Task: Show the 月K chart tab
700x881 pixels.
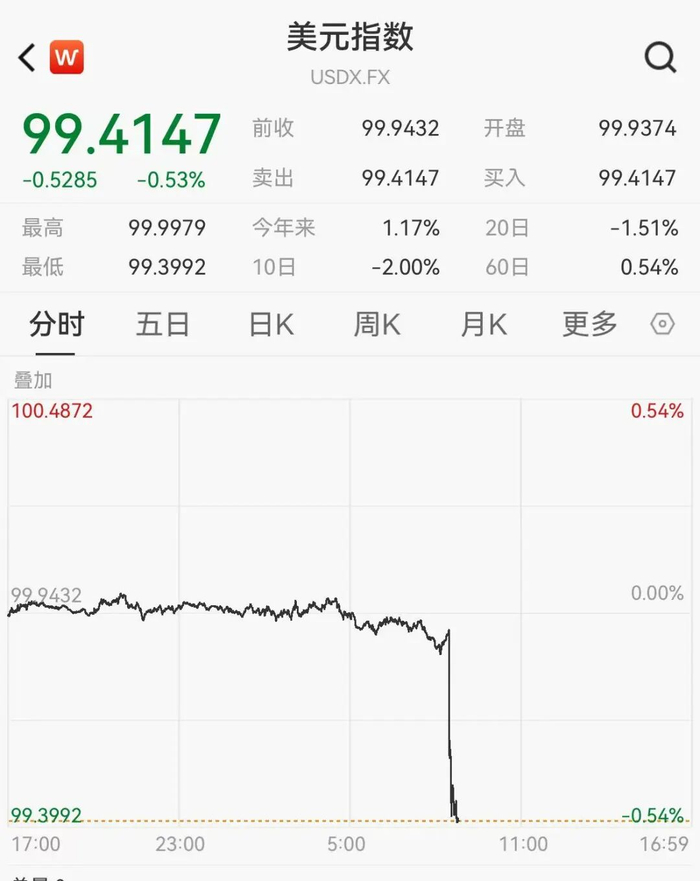Action: [x=484, y=325]
